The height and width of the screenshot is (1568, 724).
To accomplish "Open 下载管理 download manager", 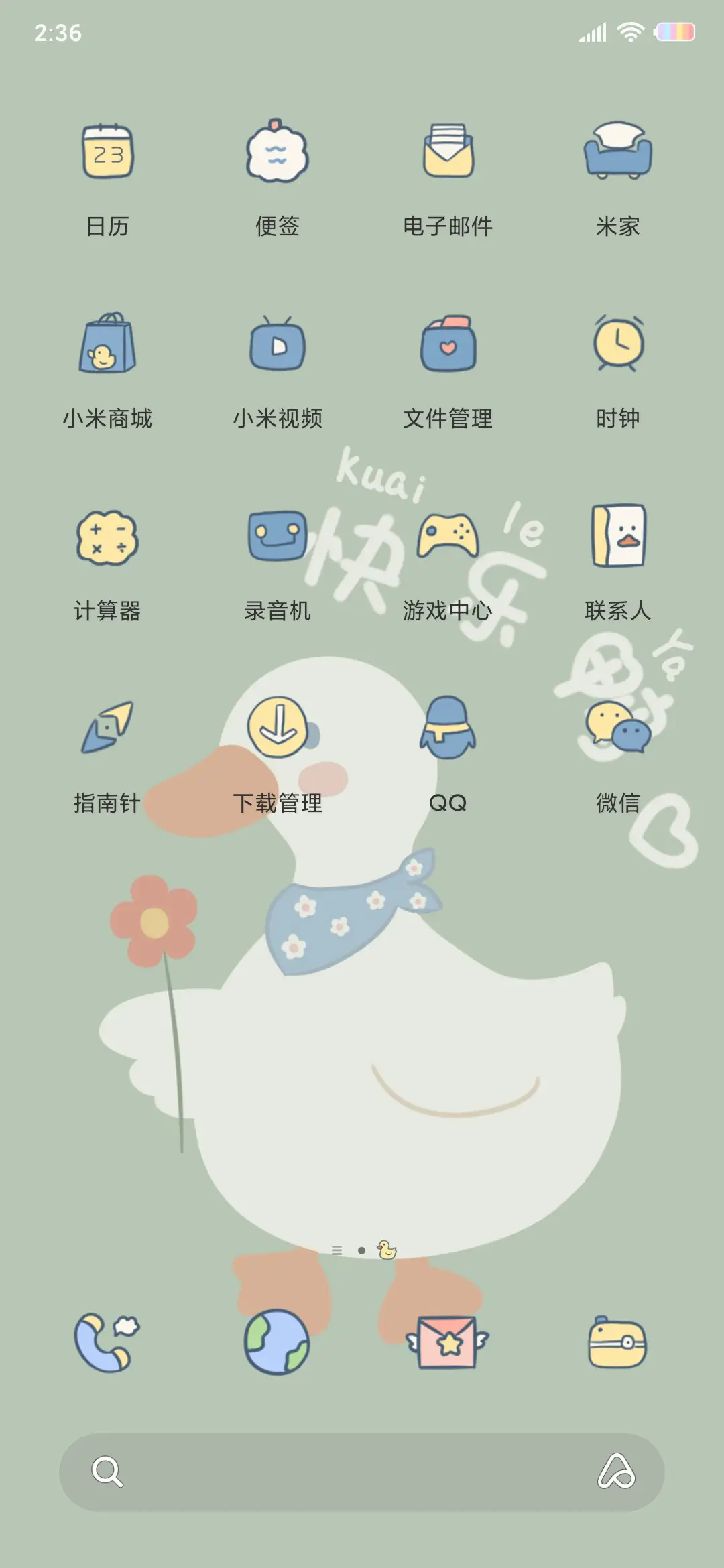I will click(x=277, y=728).
